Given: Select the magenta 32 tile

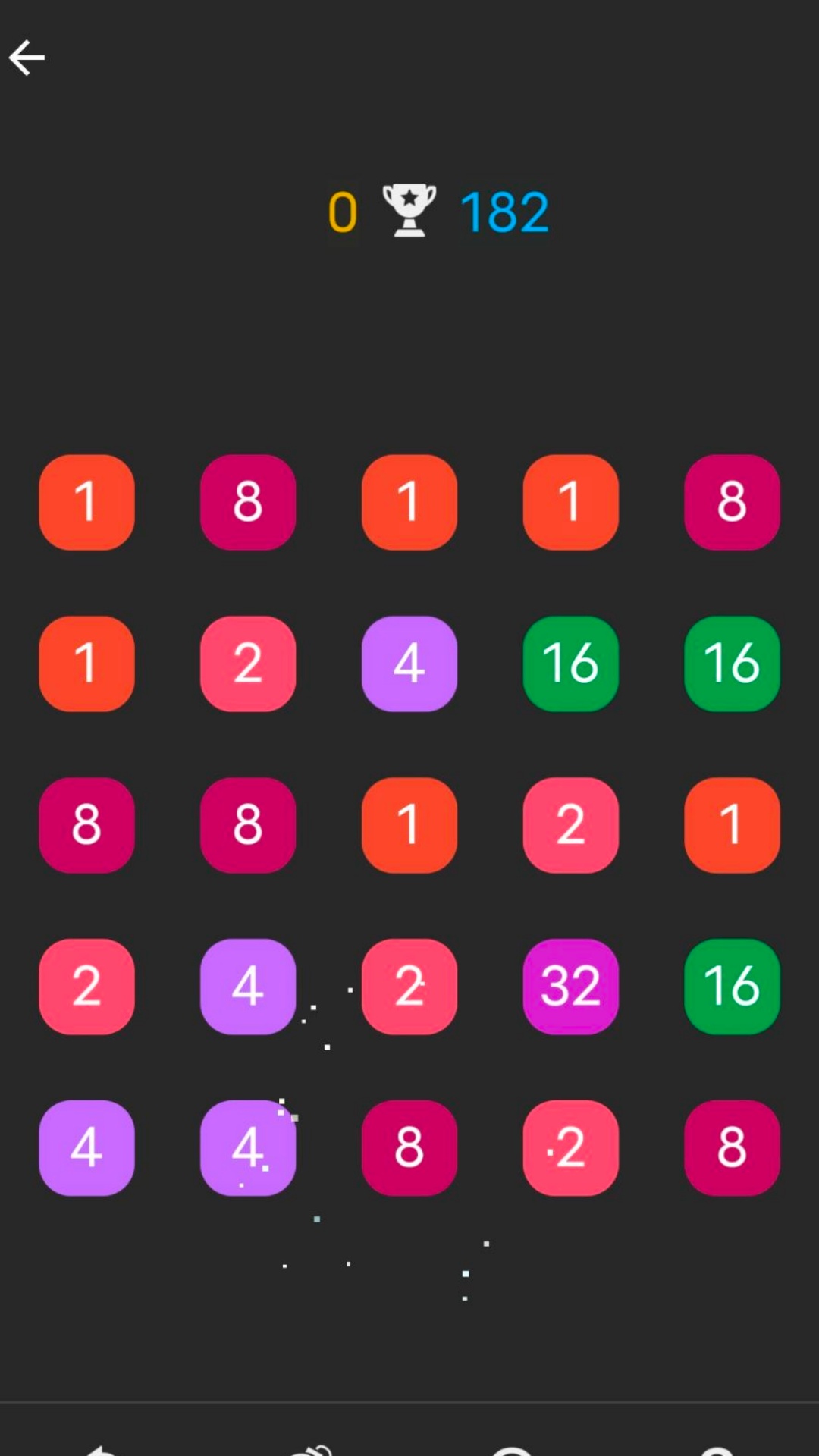Looking at the screenshot, I should tap(570, 986).
